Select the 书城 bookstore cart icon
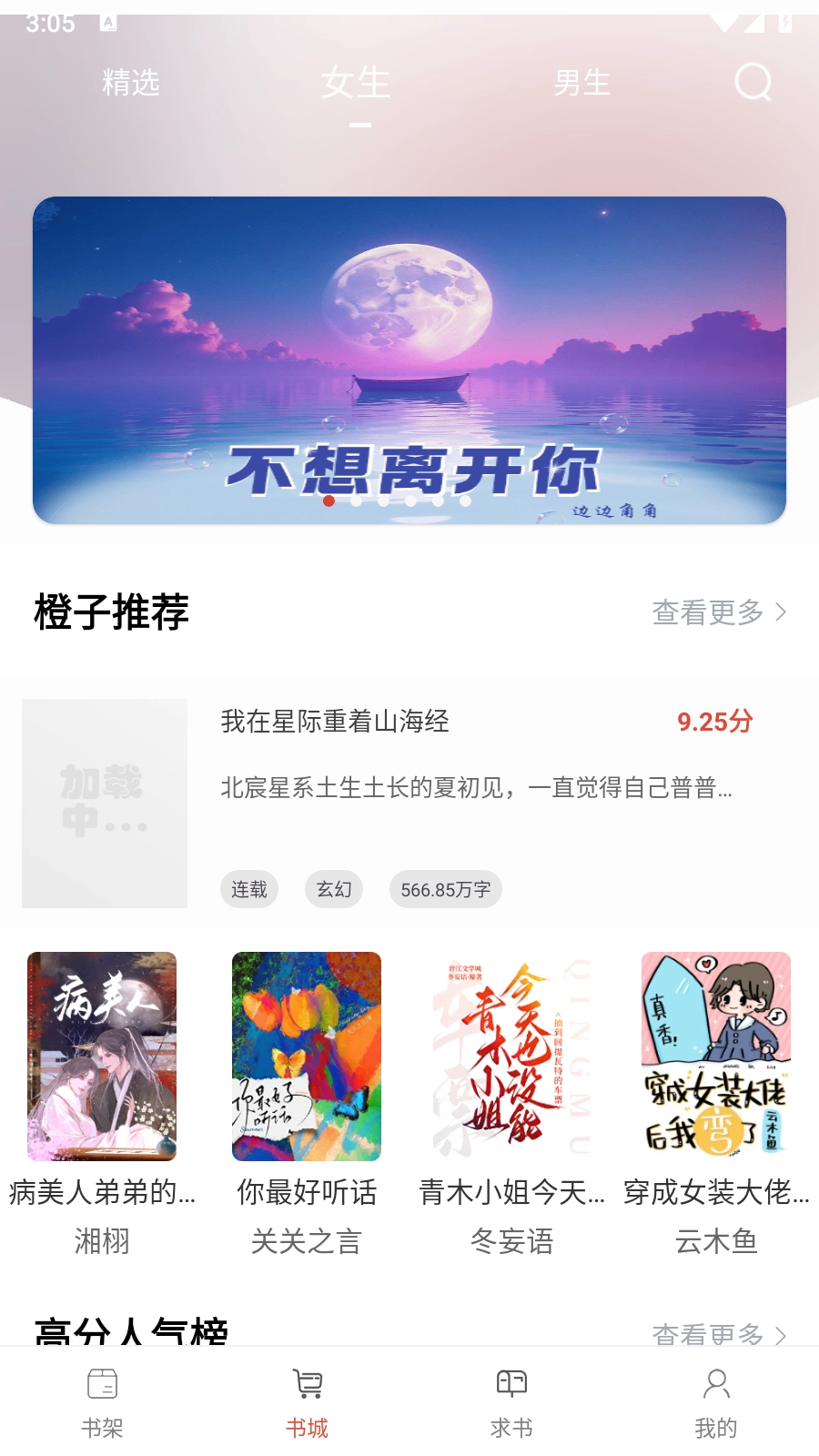819x1456 pixels. point(307,1383)
